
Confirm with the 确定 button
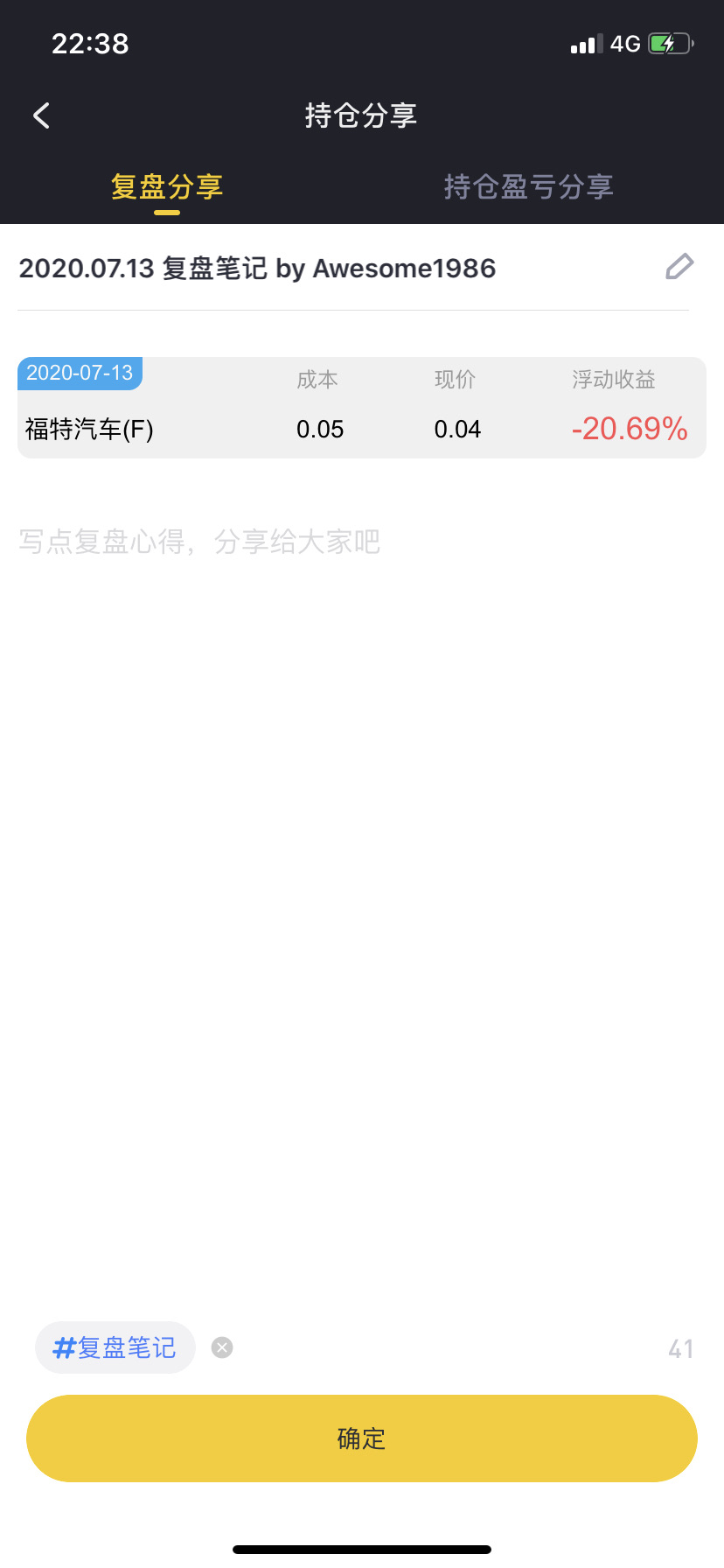pyautogui.click(x=362, y=1438)
